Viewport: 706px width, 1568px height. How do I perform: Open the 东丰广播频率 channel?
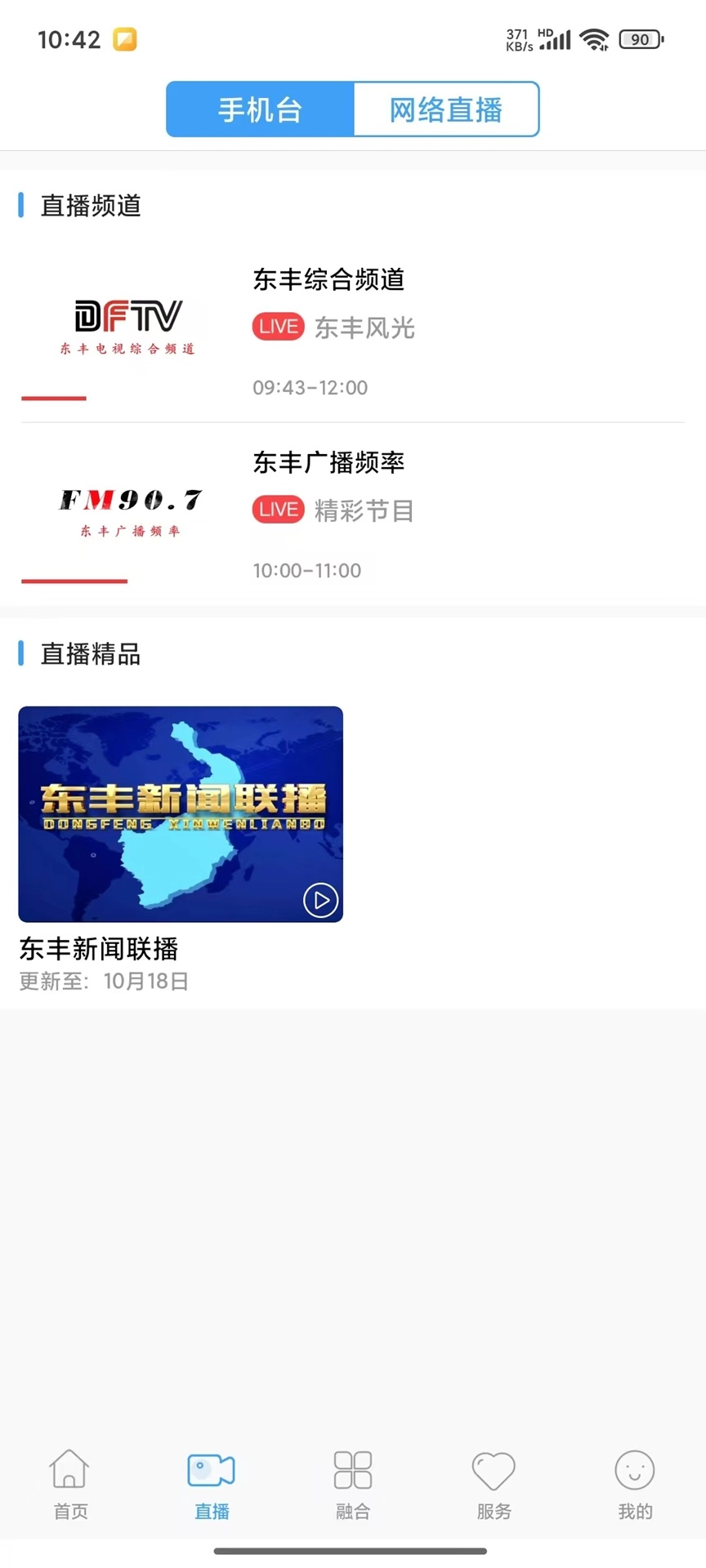(x=331, y=462)
